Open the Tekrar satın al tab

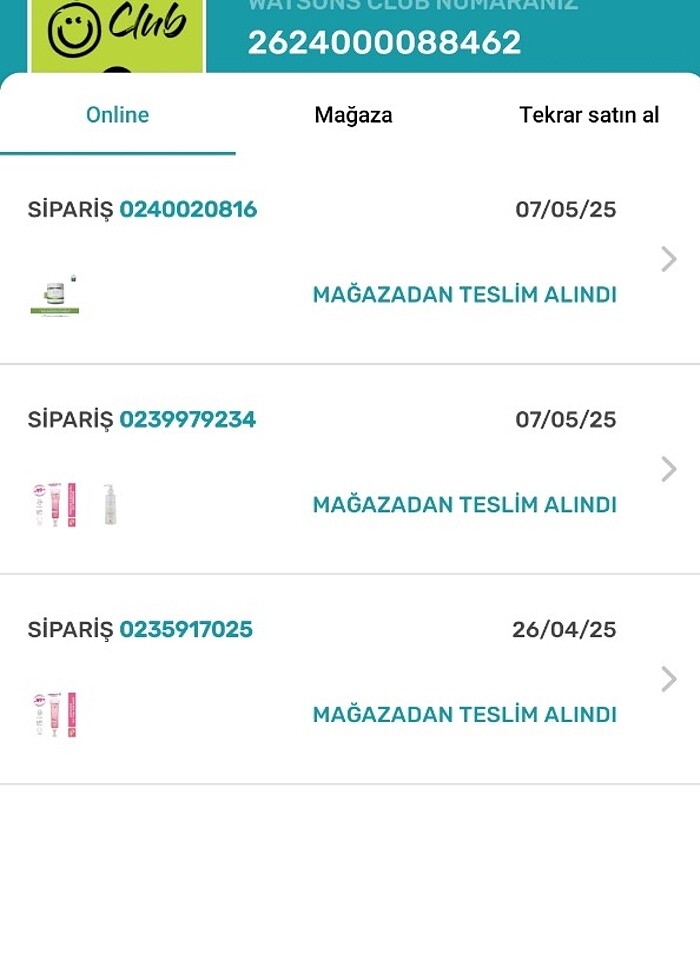pos(588,115)
